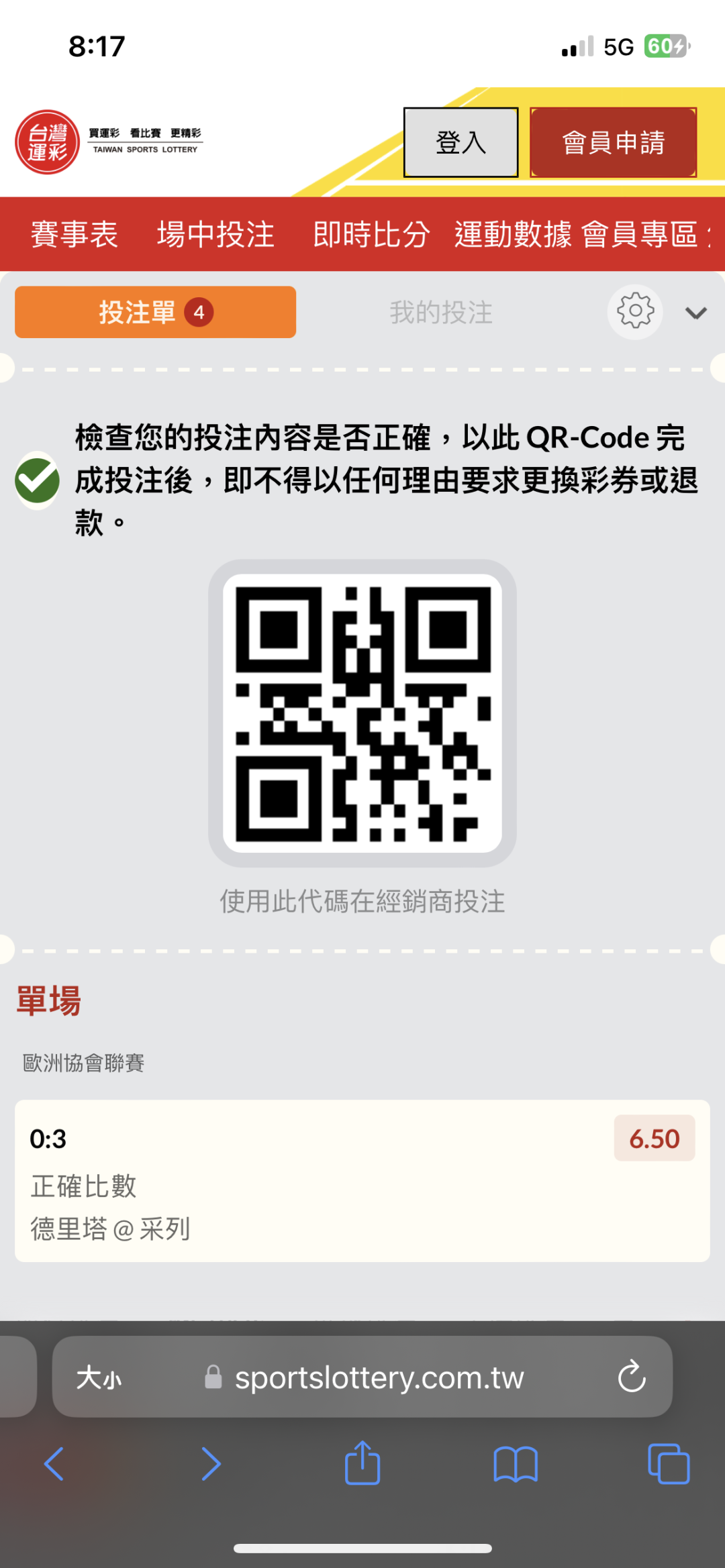
Task: Tap the Taiwan Sports Lottery logo
Action: (109, 142)
